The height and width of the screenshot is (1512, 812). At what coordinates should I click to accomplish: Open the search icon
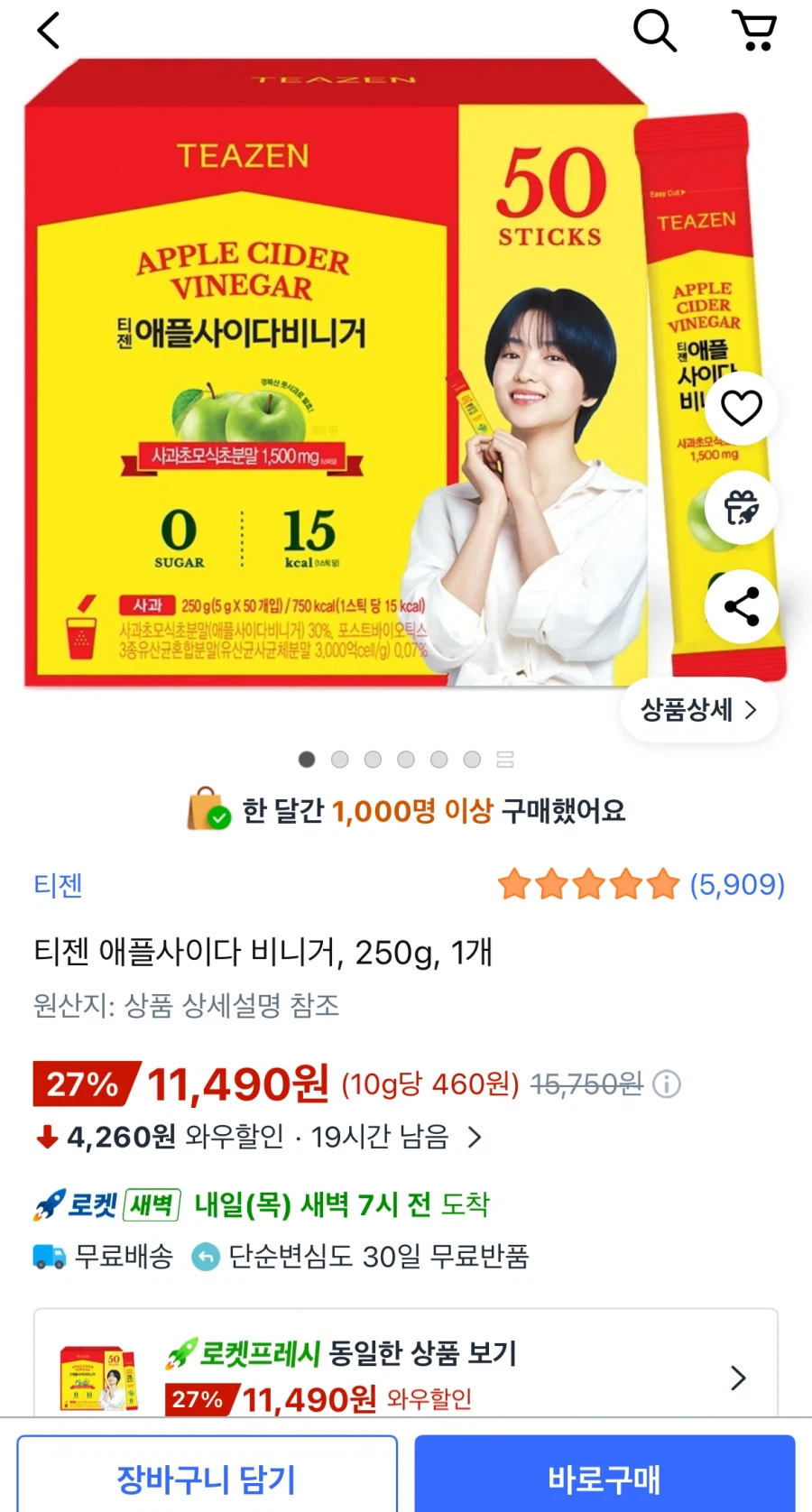coord(655,30)
